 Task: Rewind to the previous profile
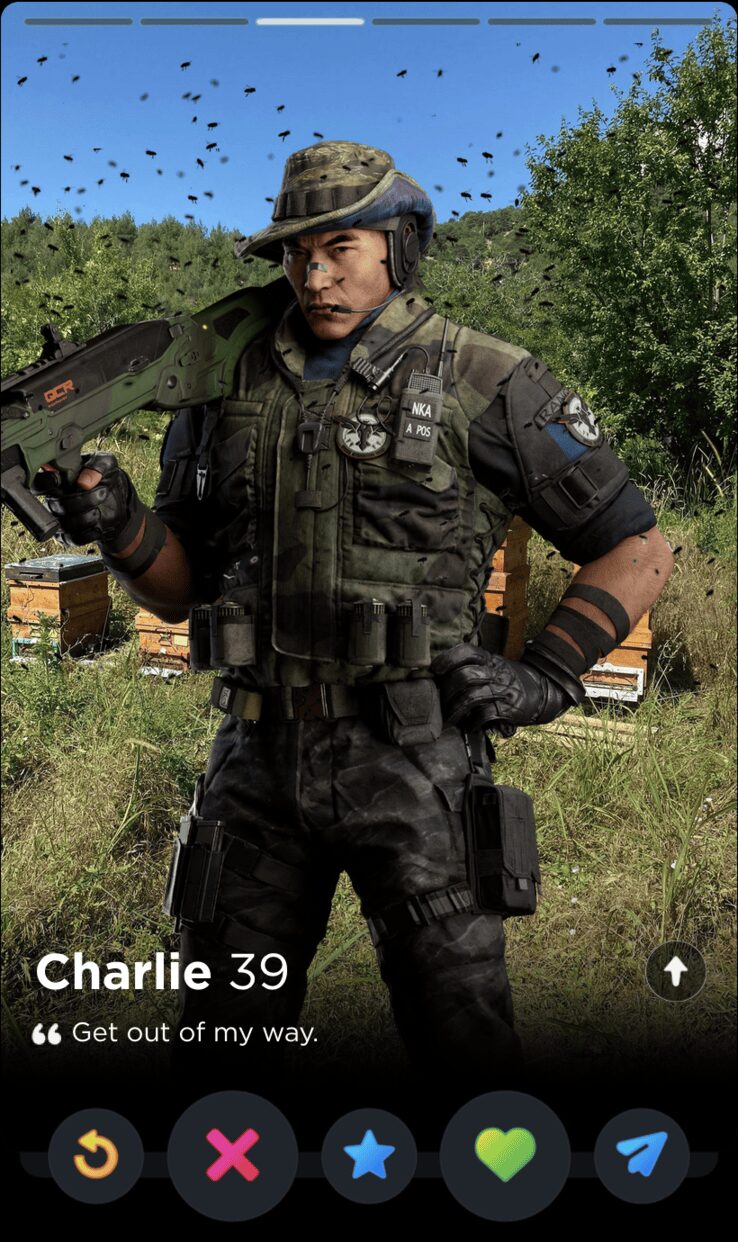(x=96, y=1156)
